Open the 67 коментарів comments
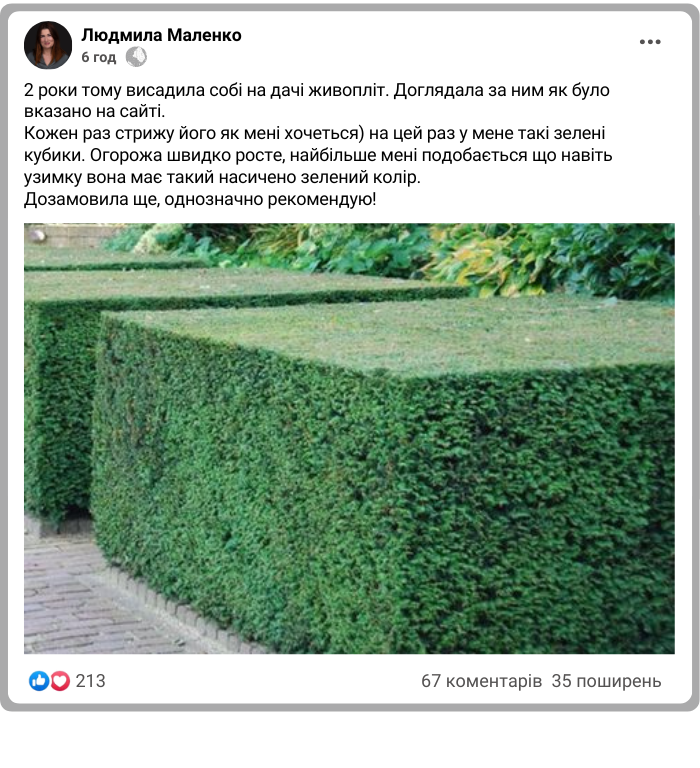The height and width of the screenshot is (768, 700). (x=481, y=681)
